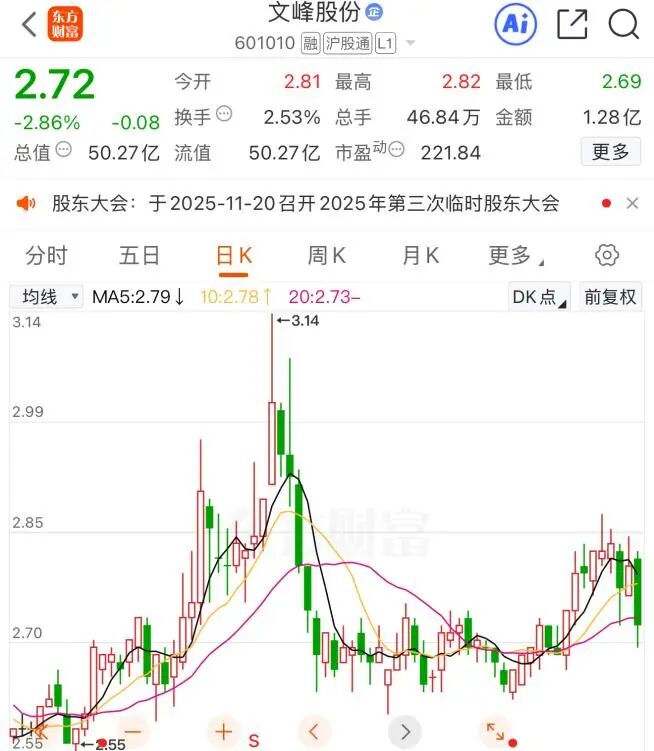The width and height of the screenshot is (654, 751).
Task: Open the 均线 indicator dropdown
Action: click(47, 297)
